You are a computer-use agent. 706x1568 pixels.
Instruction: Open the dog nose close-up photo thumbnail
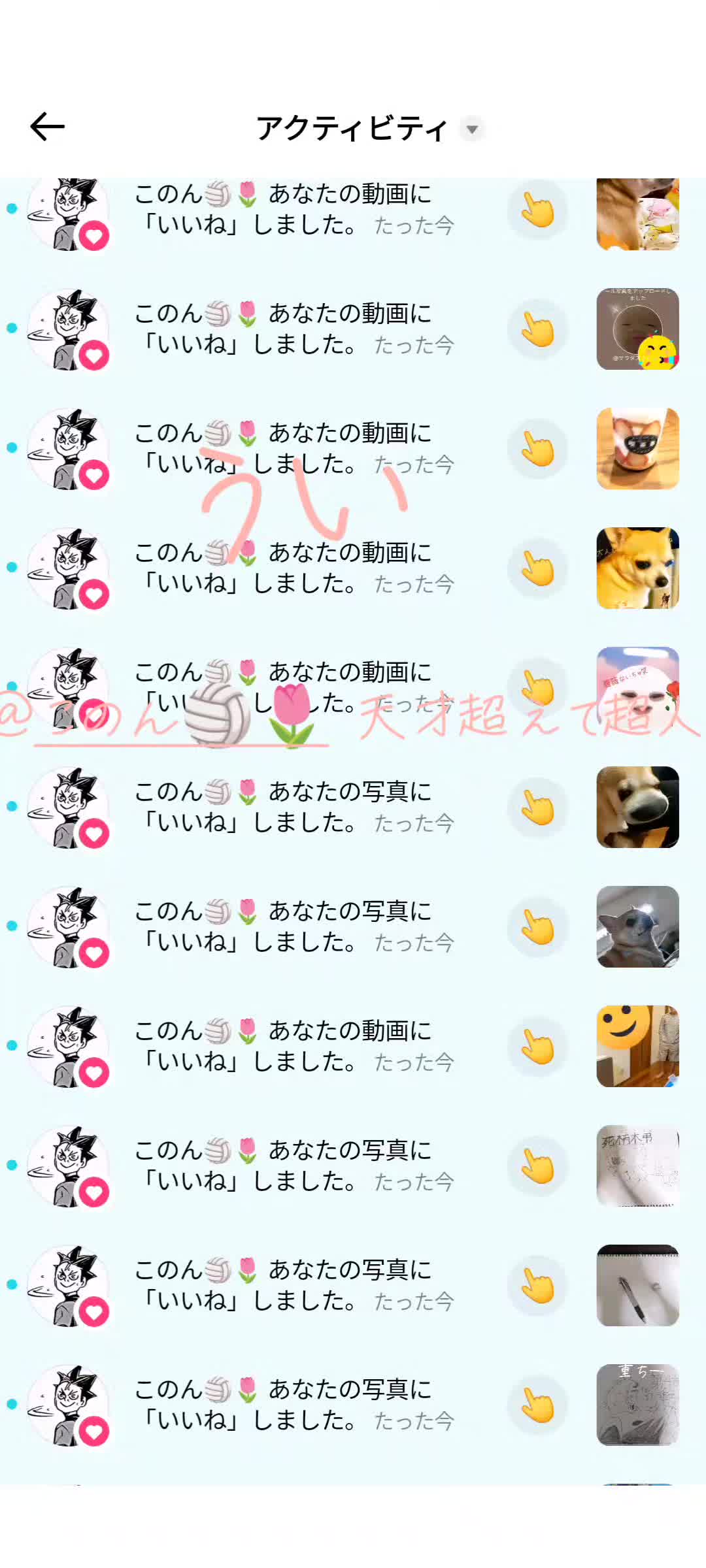tap(637, 807)
